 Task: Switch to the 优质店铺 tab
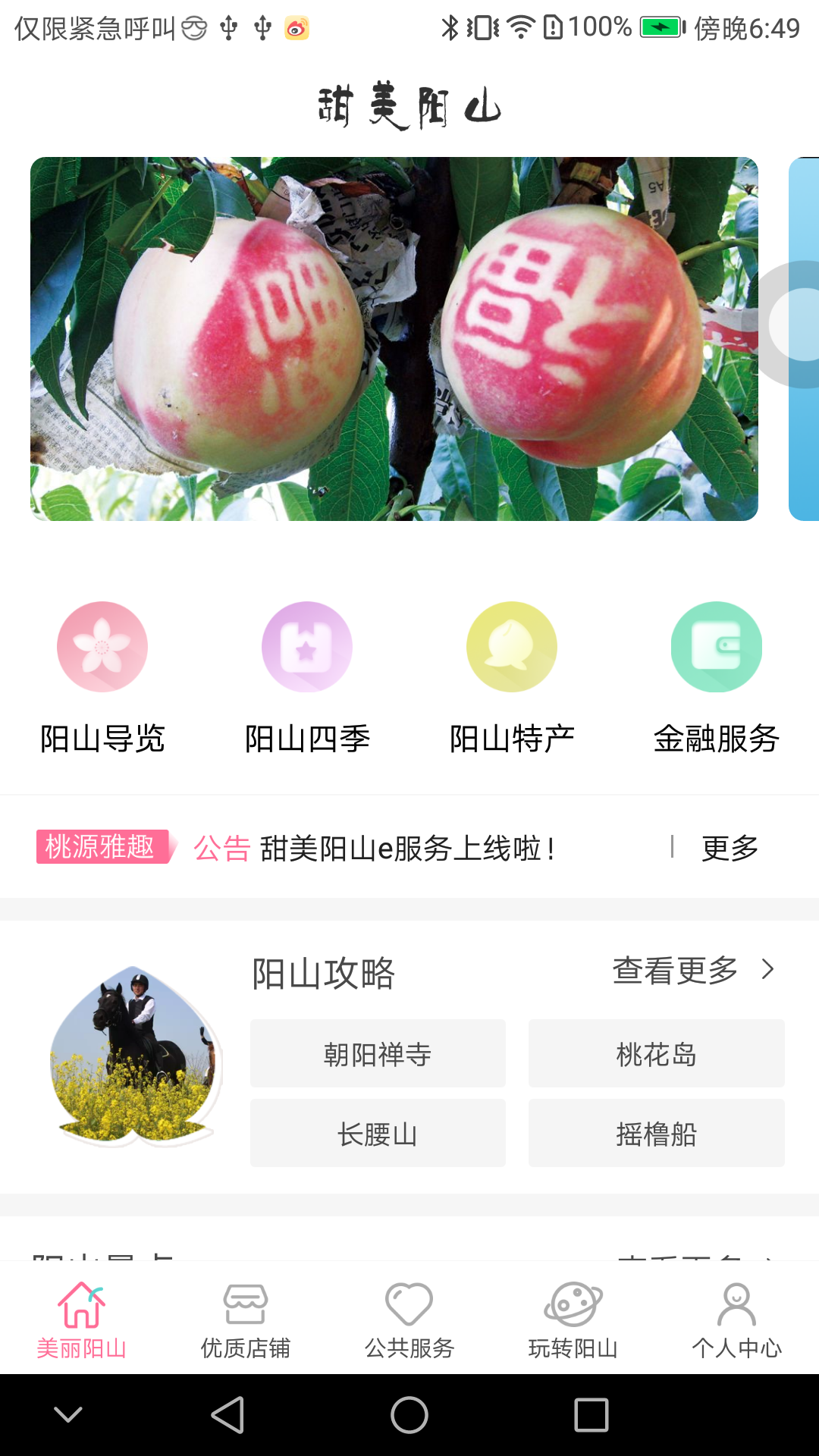[246, 1319]
